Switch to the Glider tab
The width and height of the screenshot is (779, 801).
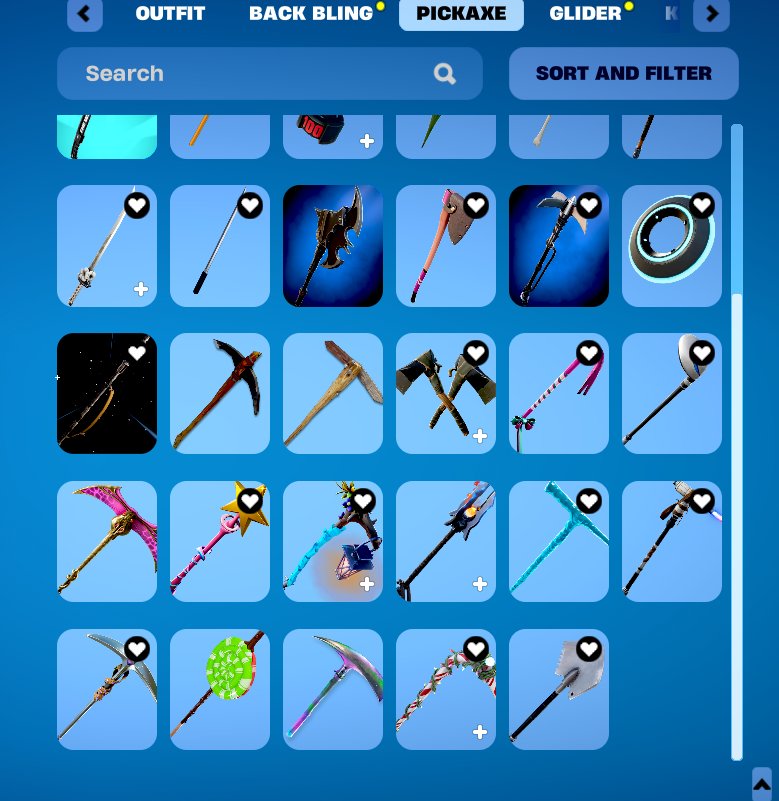point(585,14)
